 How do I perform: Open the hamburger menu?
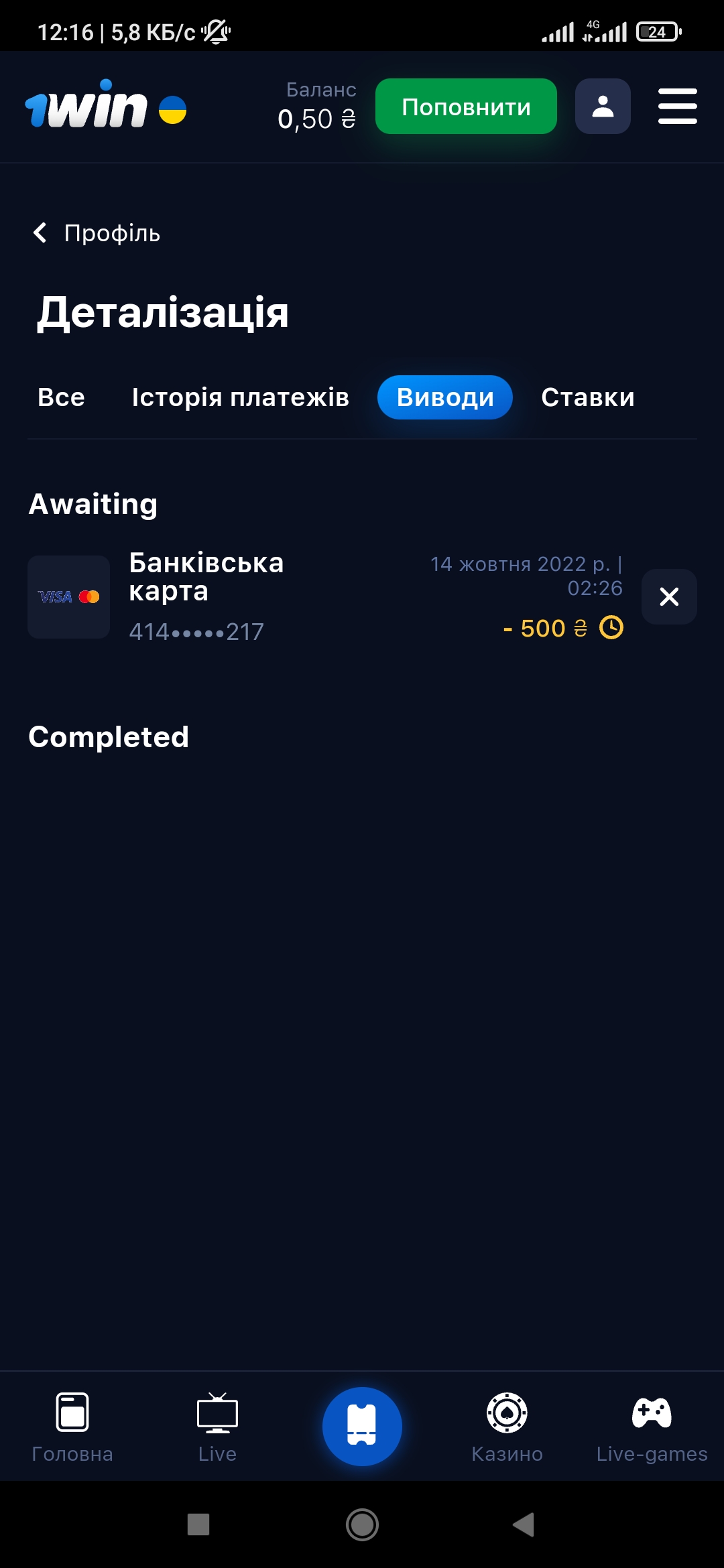click(677, 107)
